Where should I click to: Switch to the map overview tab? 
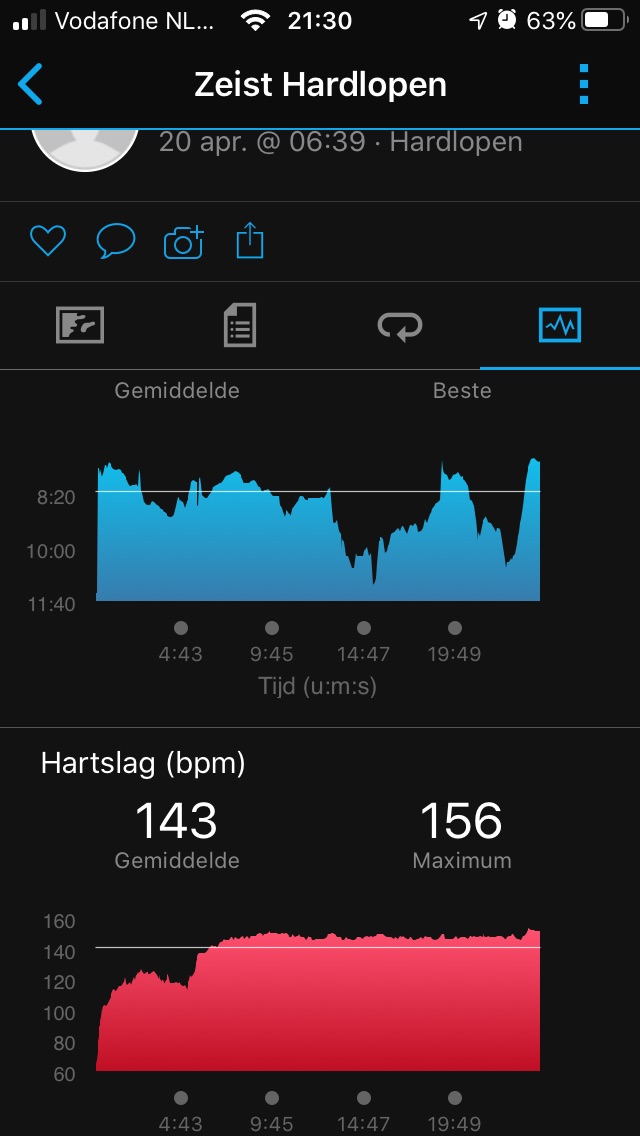80,326
